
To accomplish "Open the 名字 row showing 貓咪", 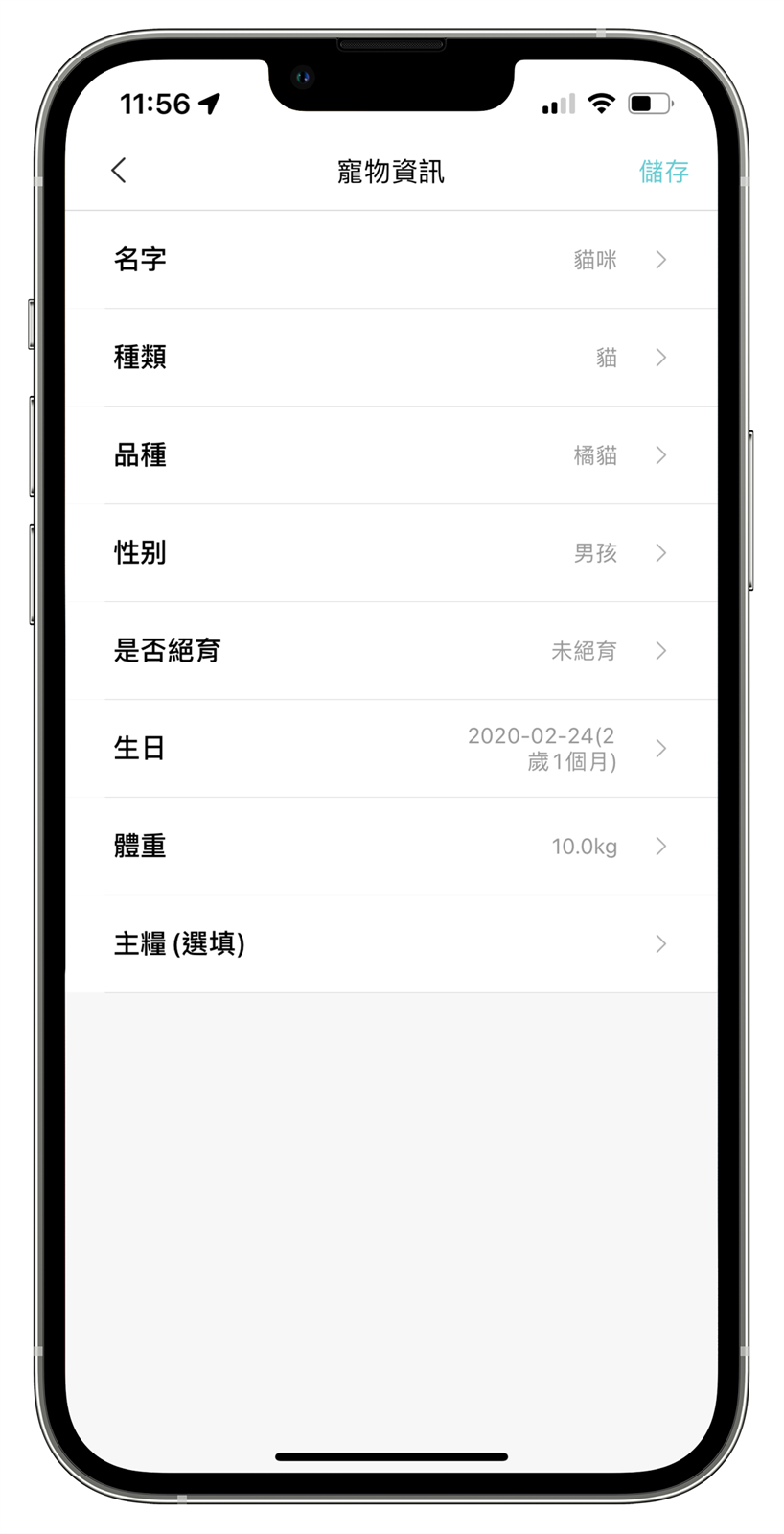I will [391, 260].
